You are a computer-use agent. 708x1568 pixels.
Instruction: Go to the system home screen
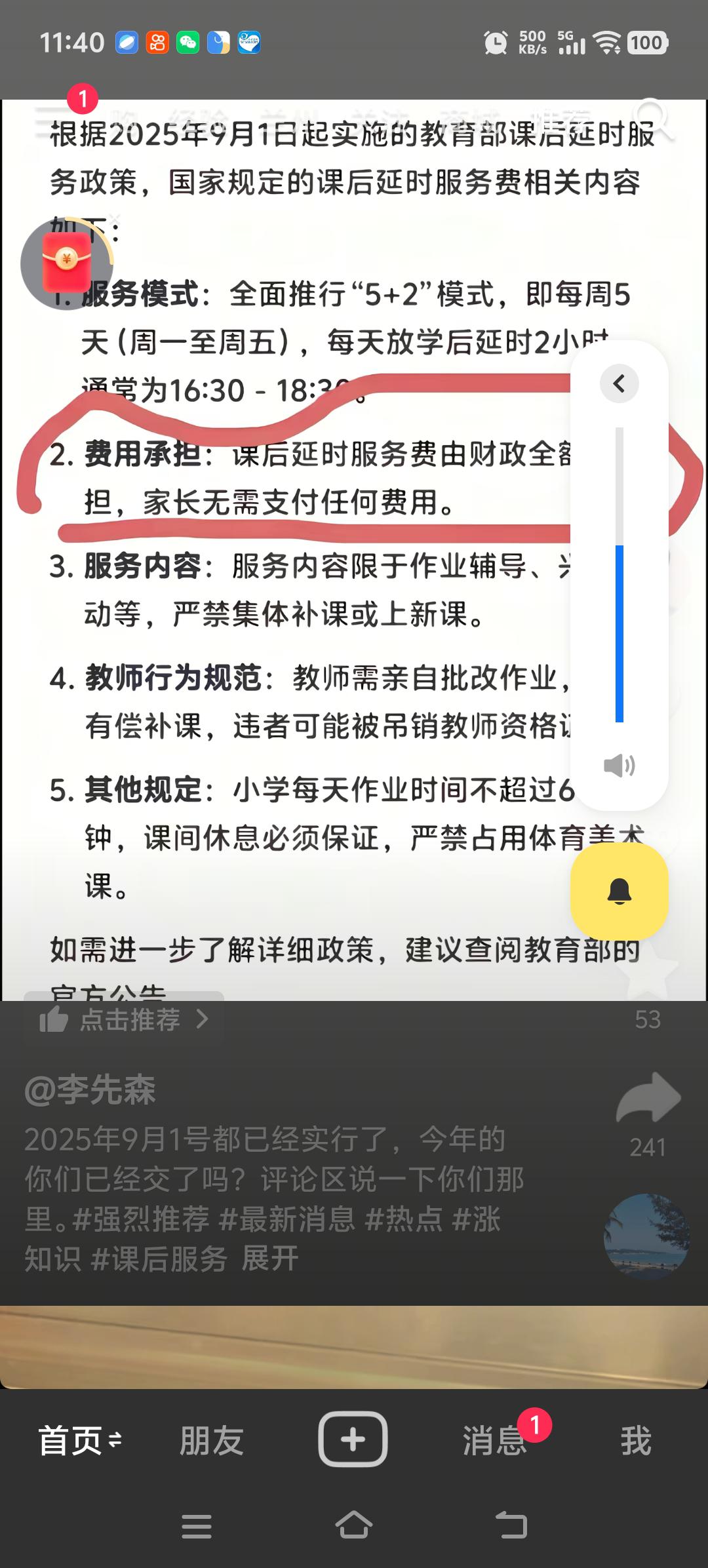point(354,1525)
